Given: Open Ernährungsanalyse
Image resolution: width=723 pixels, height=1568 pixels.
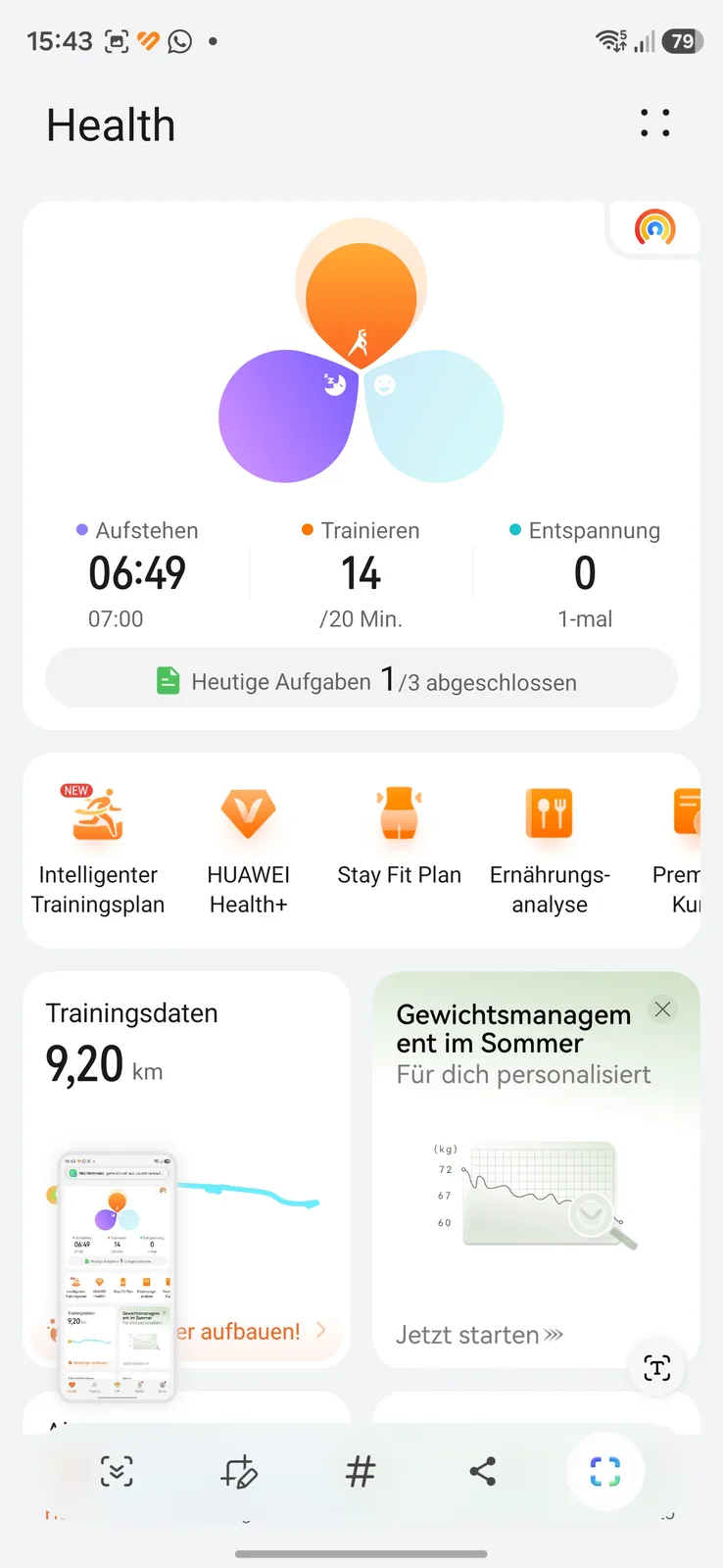Looking at the screenshot, I should coord(550,851).
